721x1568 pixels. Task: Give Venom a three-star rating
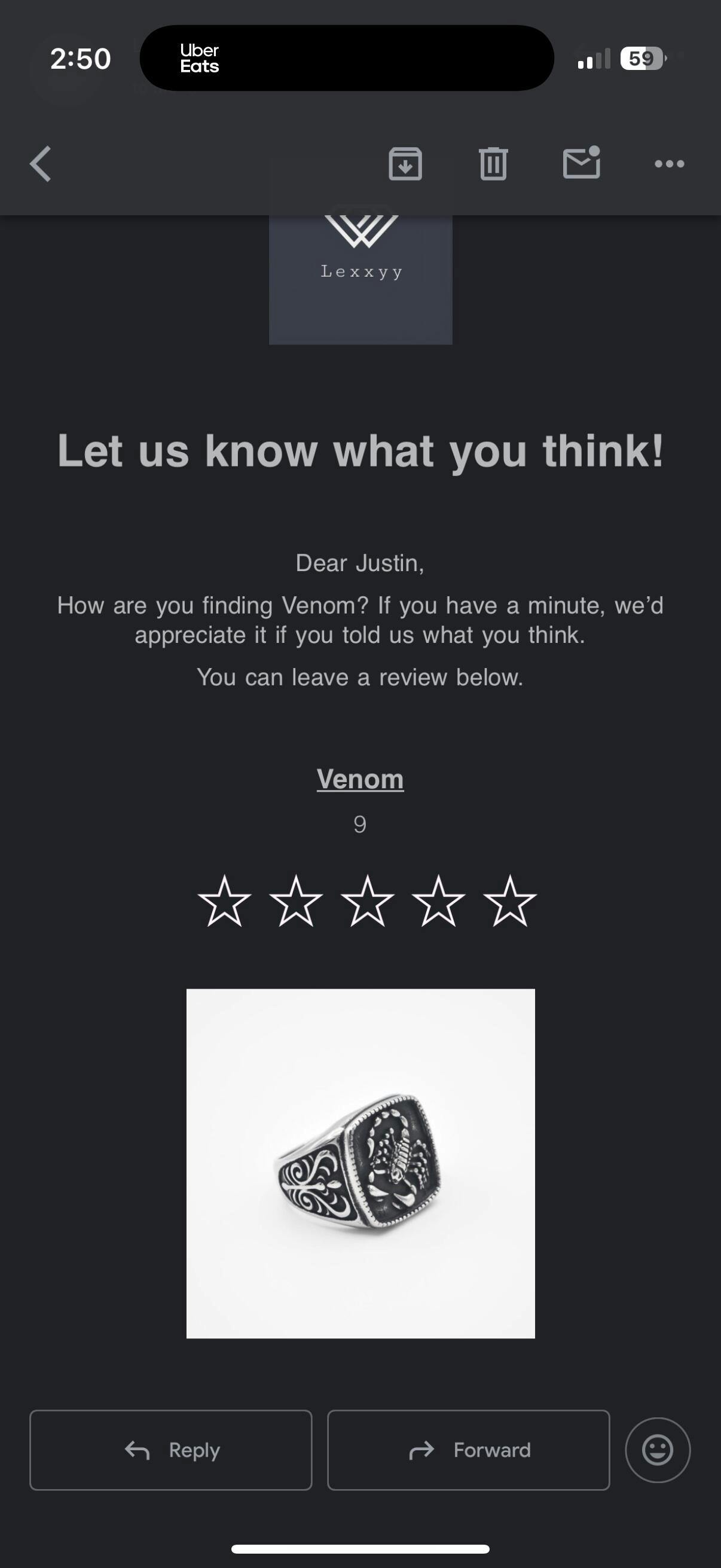click(x=368, y=901)
